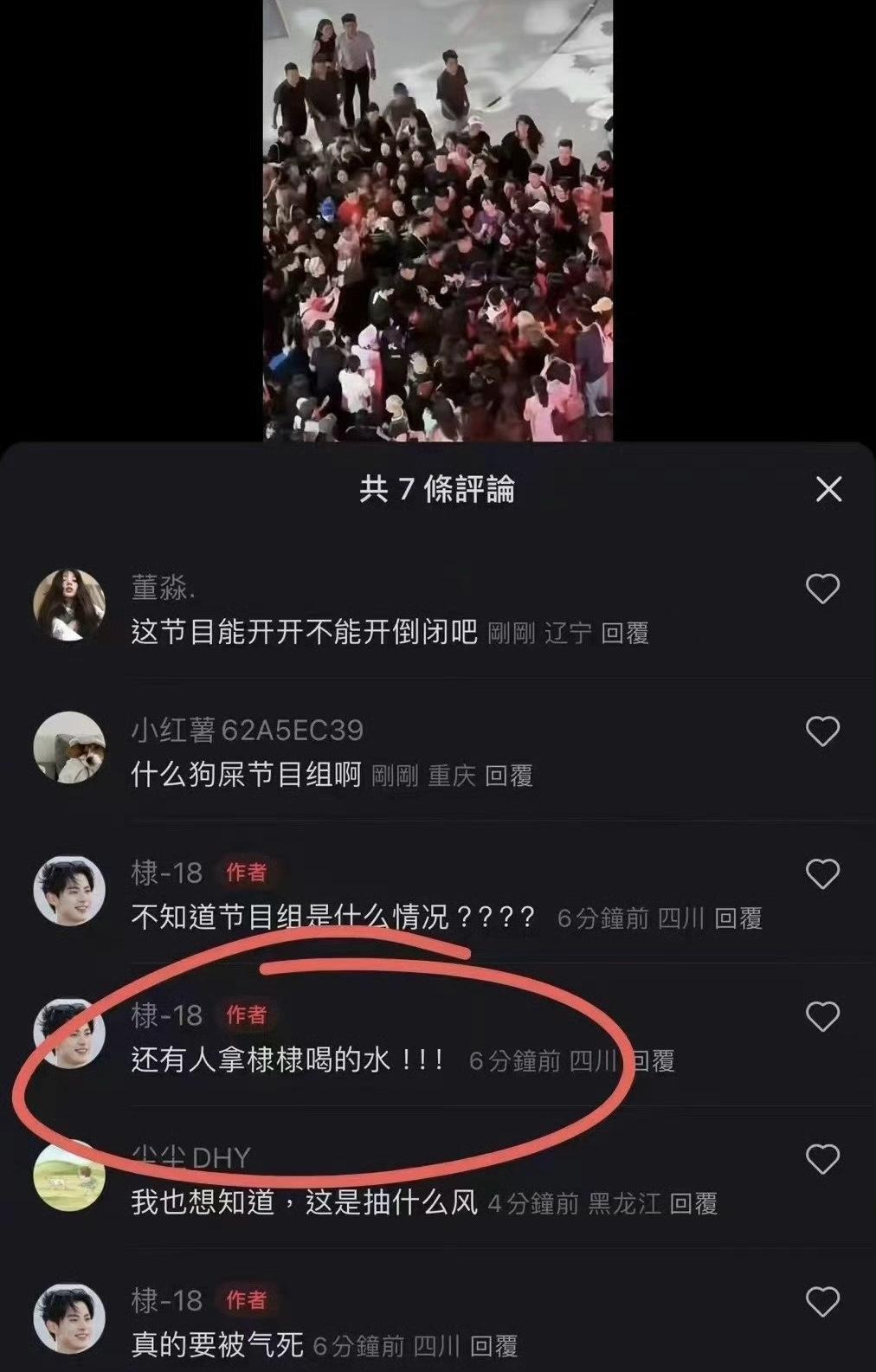876x1372 pixels.
Task: Open 尘尘DHY's profile avatar
Action: coord(69,1176)
